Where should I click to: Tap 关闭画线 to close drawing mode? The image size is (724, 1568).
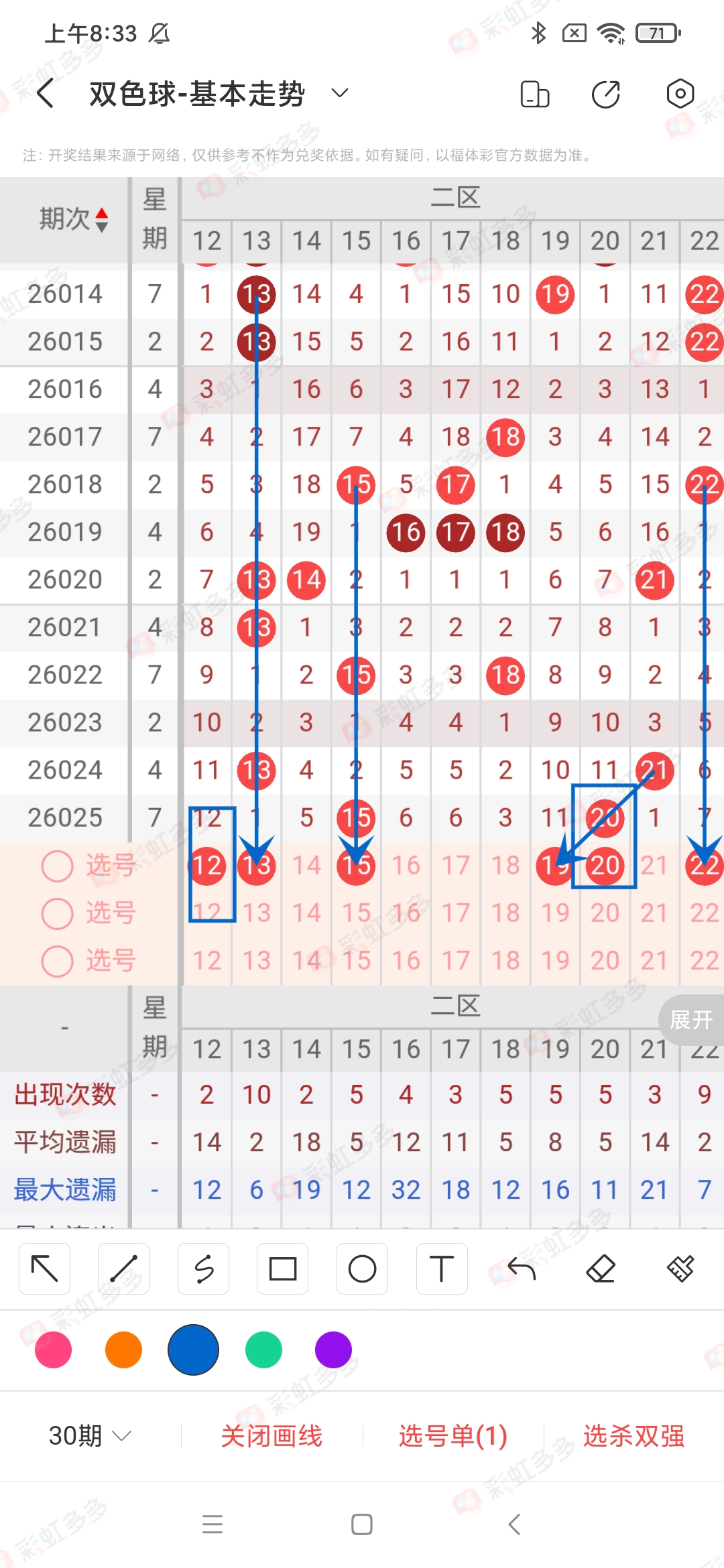(x=273, y=1435)
